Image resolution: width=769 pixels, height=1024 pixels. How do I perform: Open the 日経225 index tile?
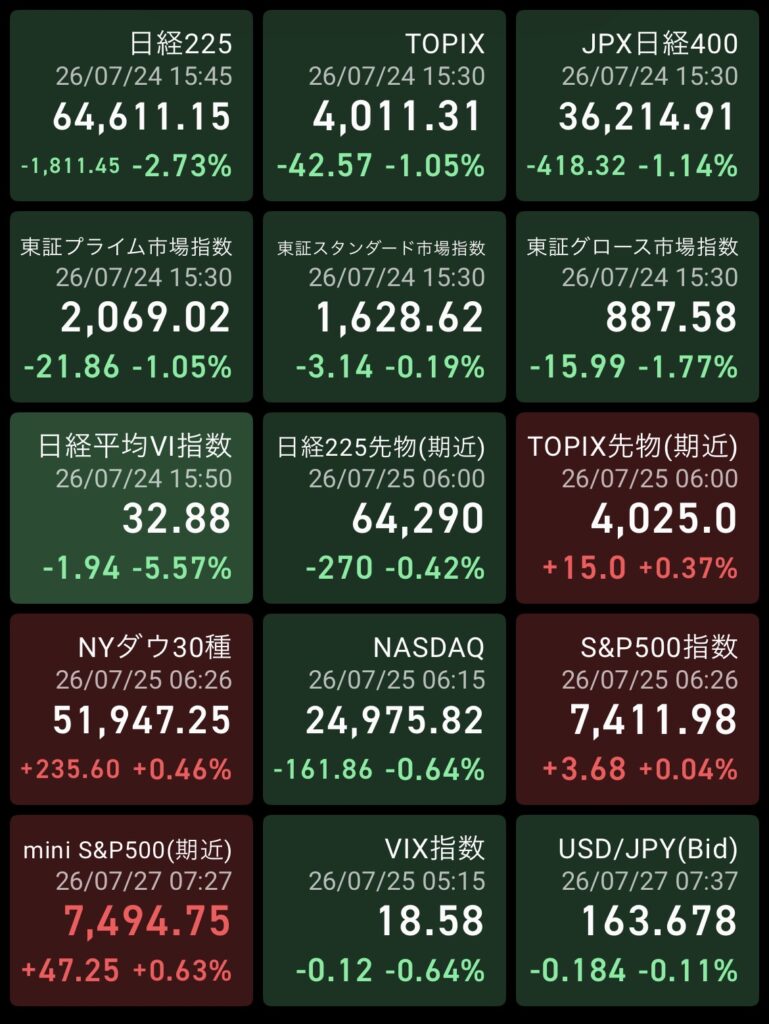click(x=131, y=105)
